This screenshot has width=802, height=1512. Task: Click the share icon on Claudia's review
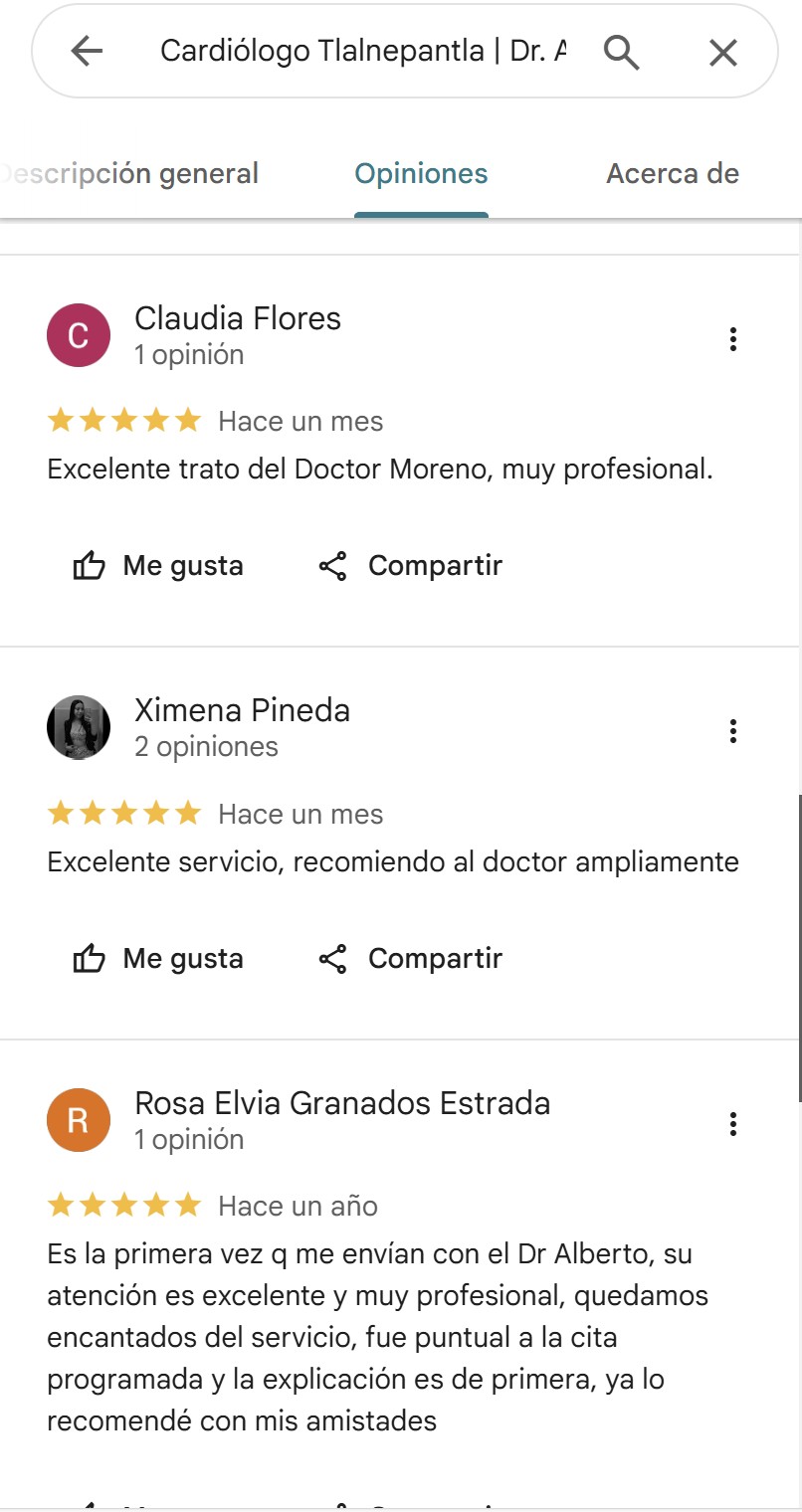[333, 565]
